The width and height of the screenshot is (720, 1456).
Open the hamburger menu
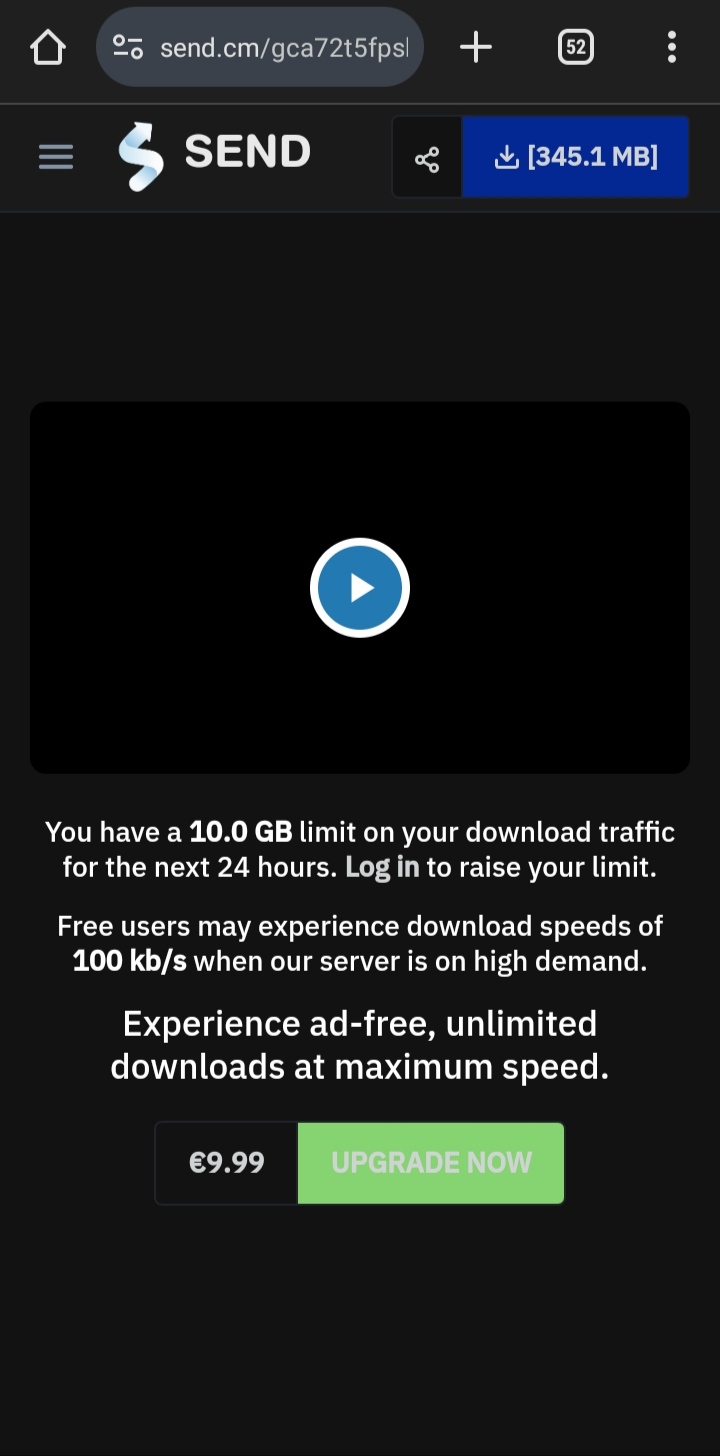pyautogui.click(x=56, y=157)
